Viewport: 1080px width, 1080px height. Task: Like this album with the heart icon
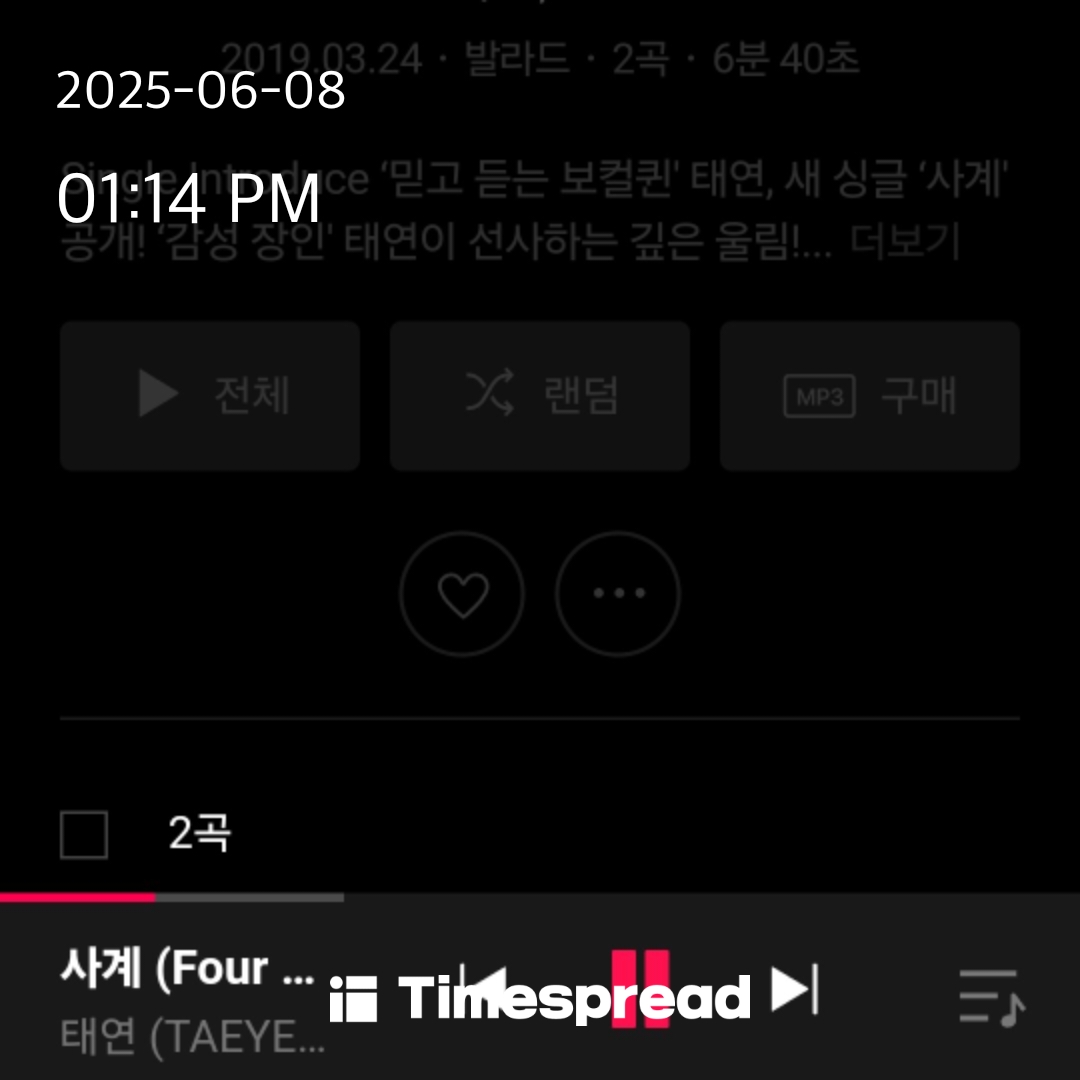coord(462,594)
